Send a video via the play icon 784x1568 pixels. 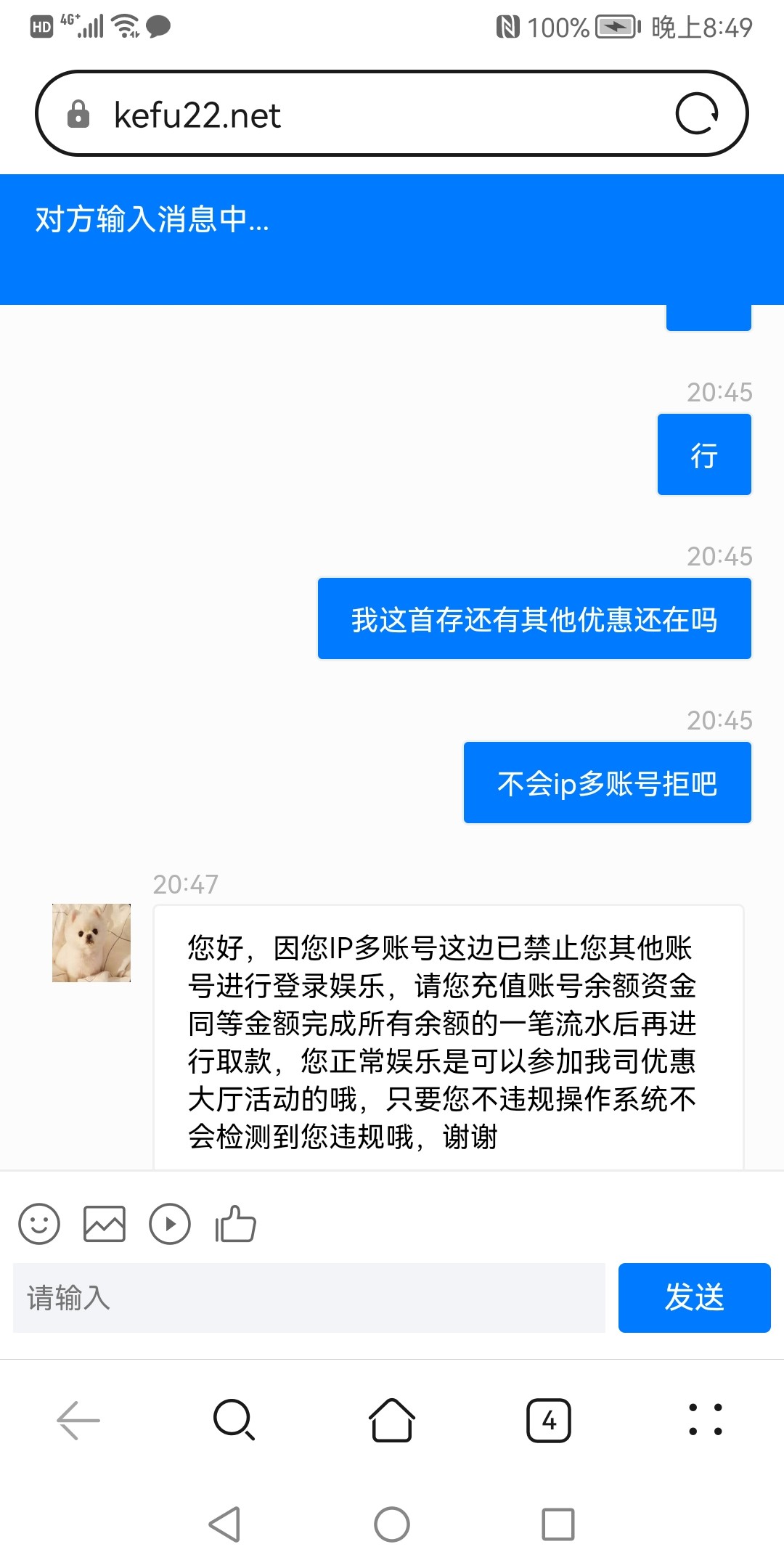(170, 1224)
